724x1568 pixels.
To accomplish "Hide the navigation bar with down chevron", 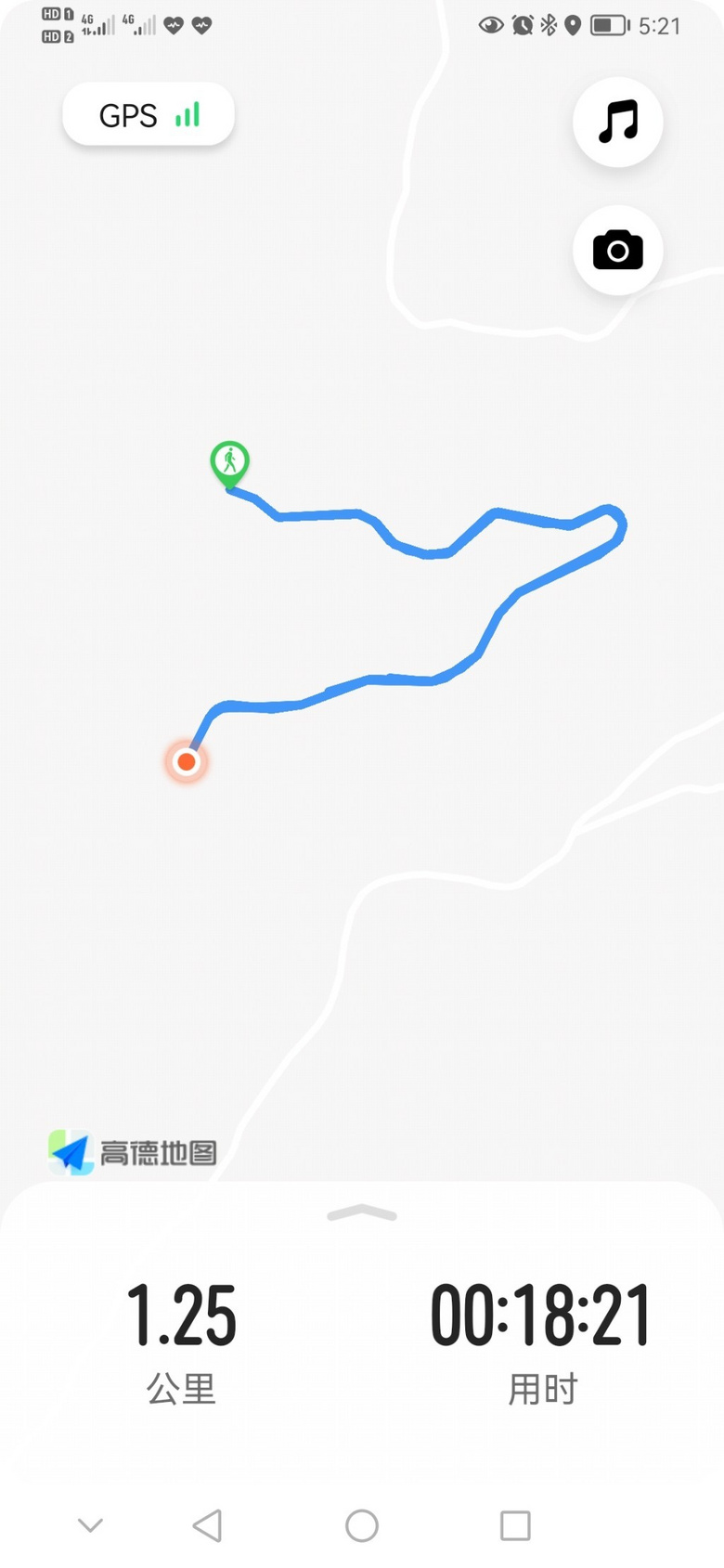I will (90, 1525).
